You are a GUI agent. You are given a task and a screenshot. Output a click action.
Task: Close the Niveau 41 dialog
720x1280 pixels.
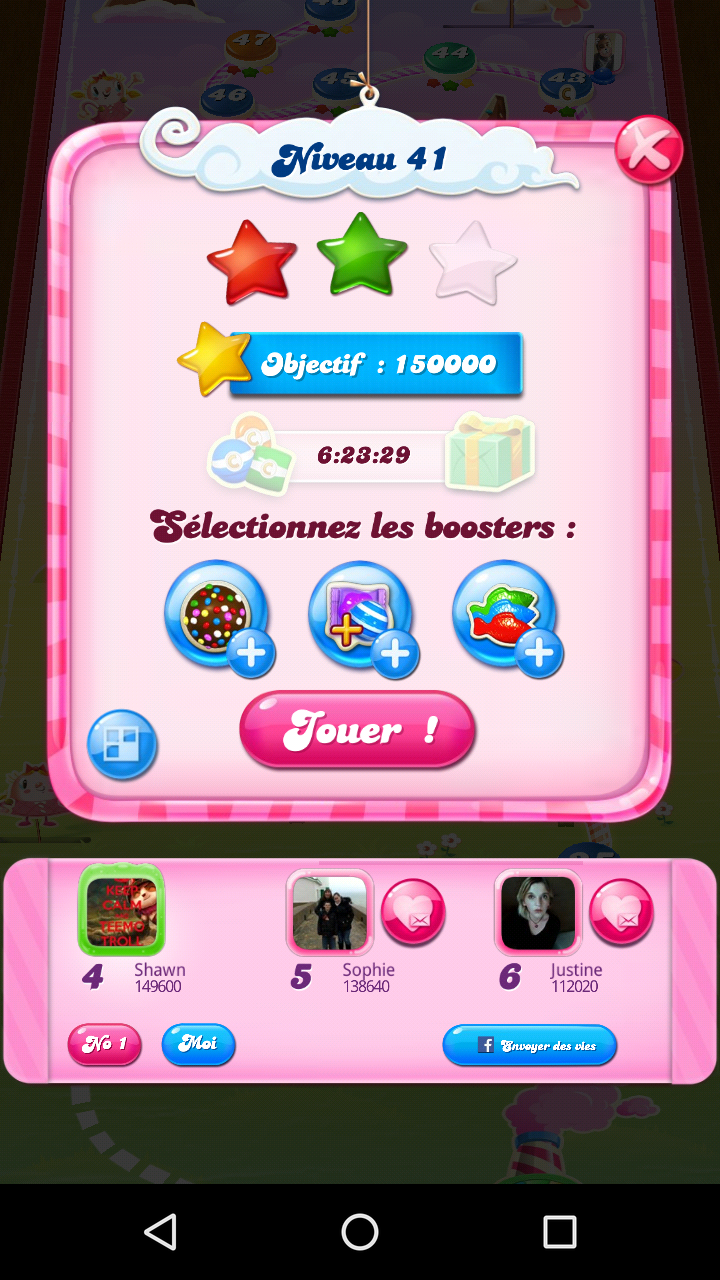648,151
